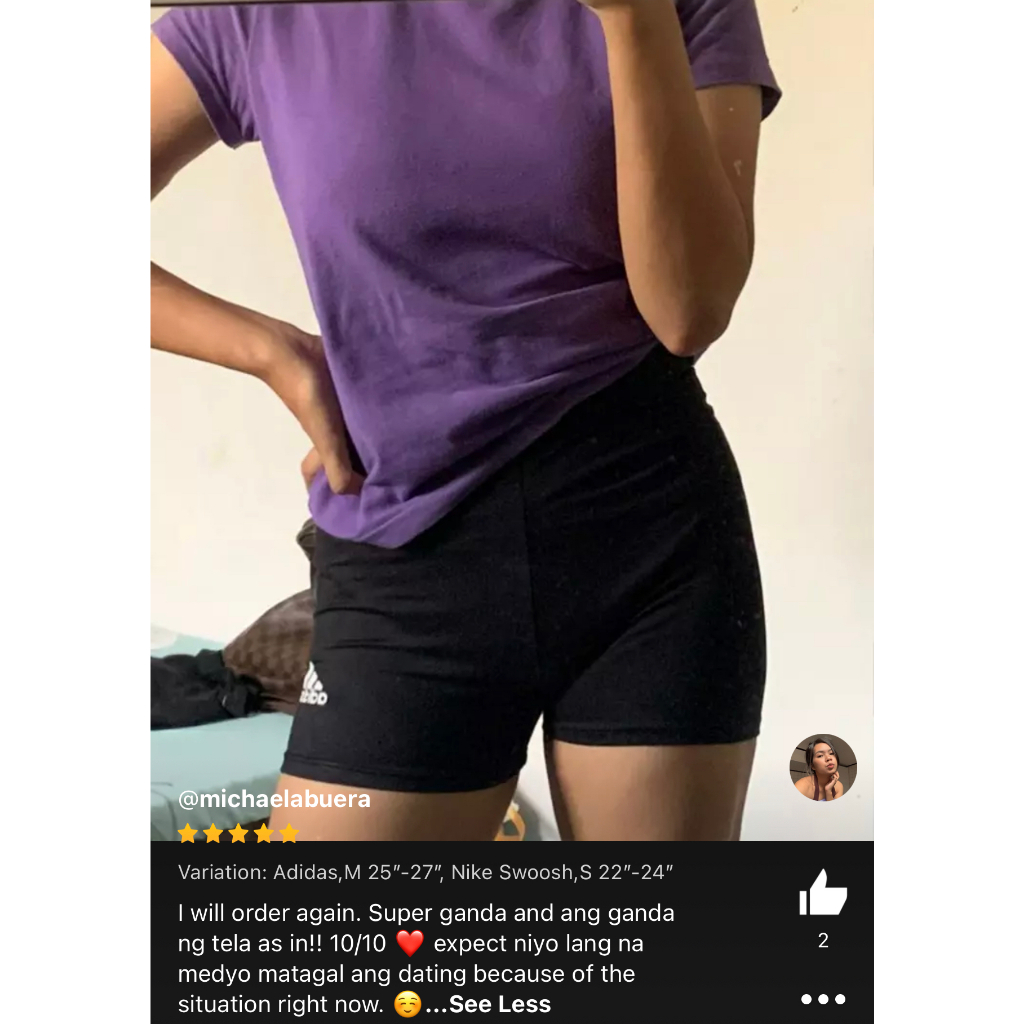Open the three-dot overflow menu

click(822, 999)
